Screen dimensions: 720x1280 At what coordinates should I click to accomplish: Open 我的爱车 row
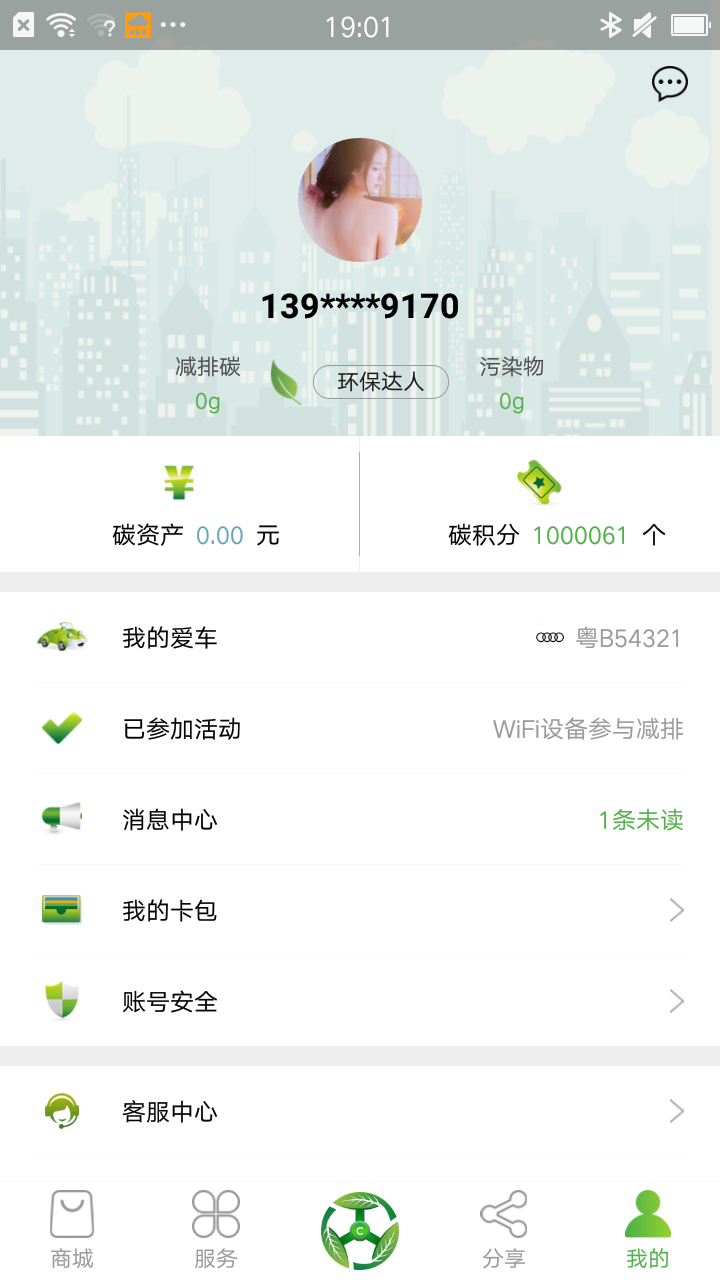click(x=360, y=638)
